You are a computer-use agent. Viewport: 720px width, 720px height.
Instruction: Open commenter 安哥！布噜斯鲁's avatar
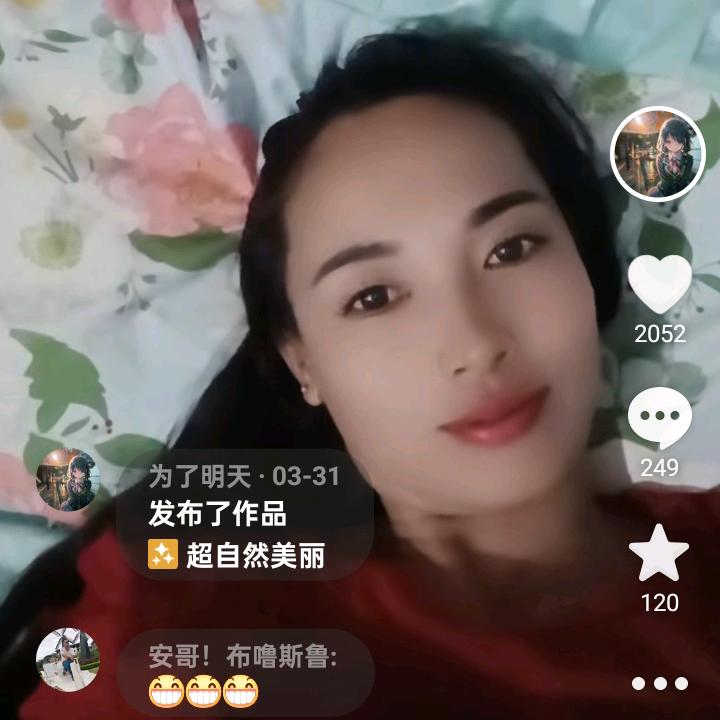pyautogui.click(x=68, y=660)
